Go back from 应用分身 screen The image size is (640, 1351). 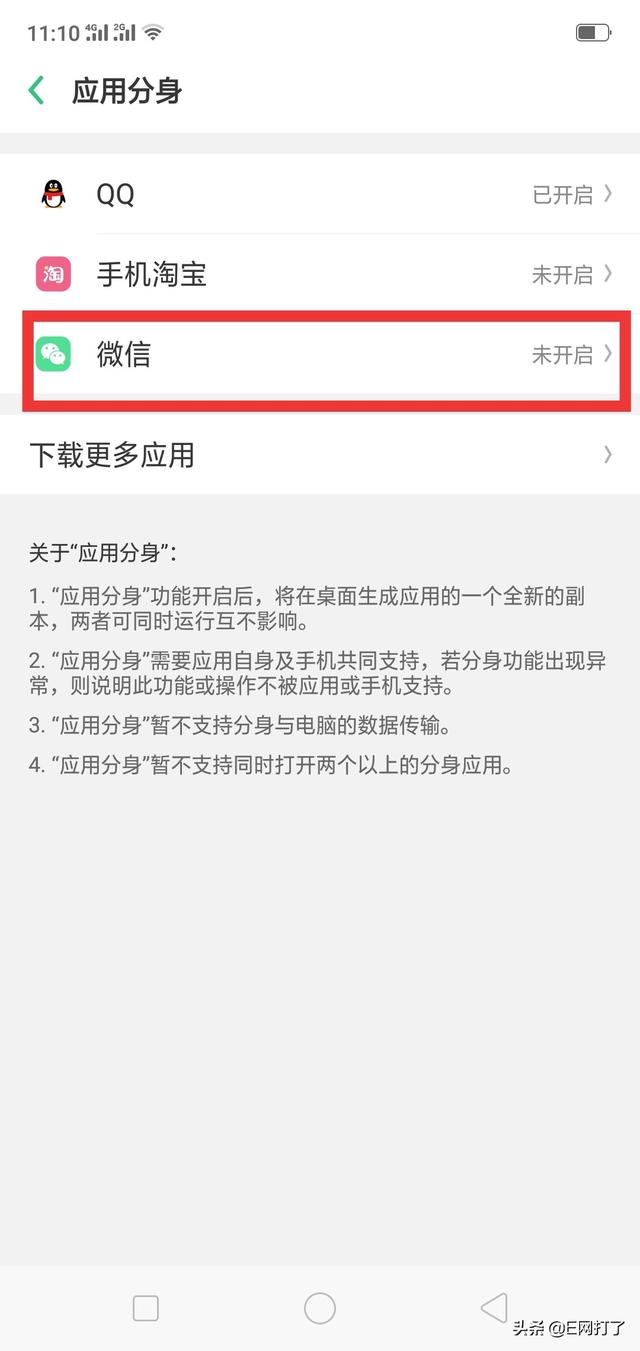[x=37, y=91]
